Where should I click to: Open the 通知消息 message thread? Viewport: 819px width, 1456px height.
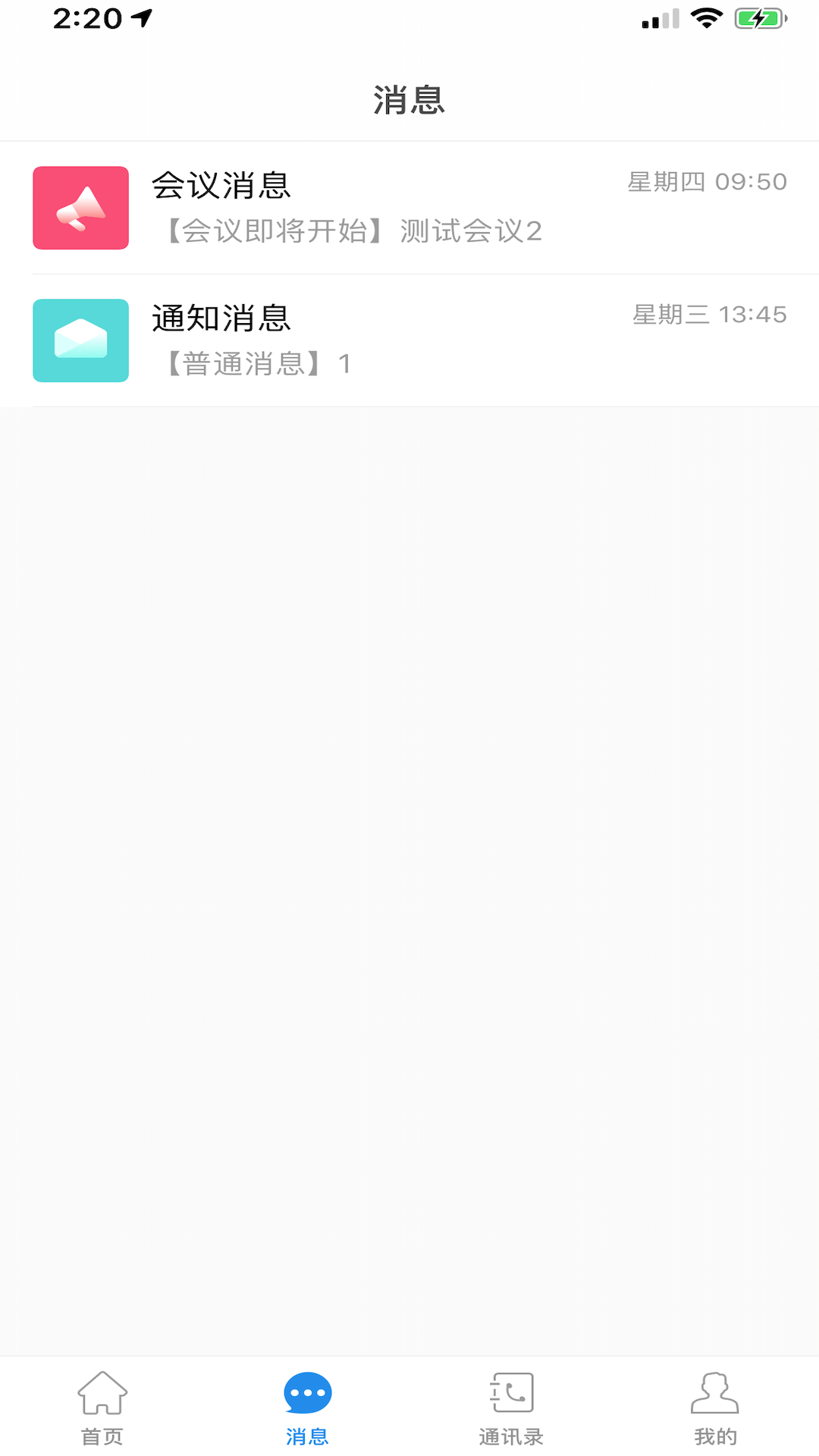[409, 340]
